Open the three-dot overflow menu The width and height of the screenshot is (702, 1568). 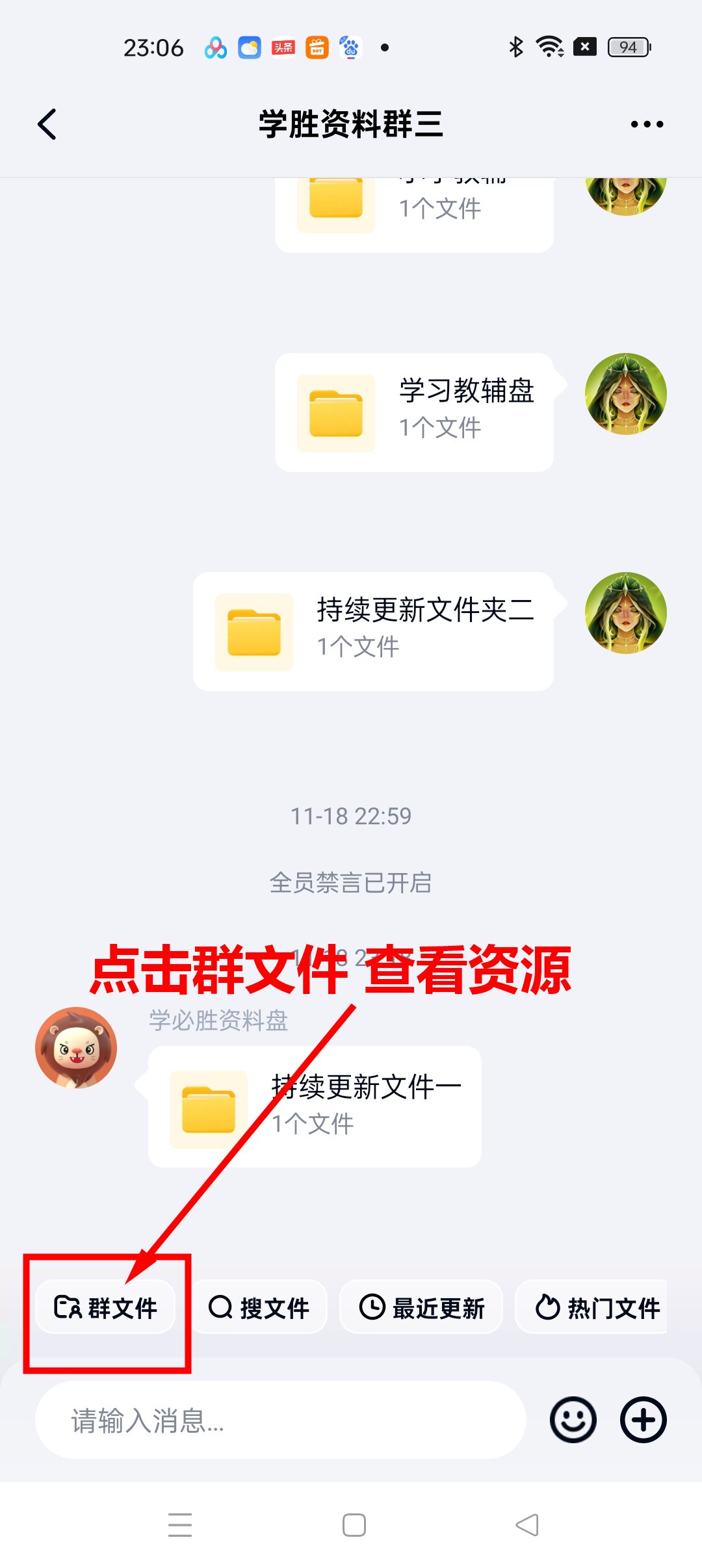pos(647,124)
